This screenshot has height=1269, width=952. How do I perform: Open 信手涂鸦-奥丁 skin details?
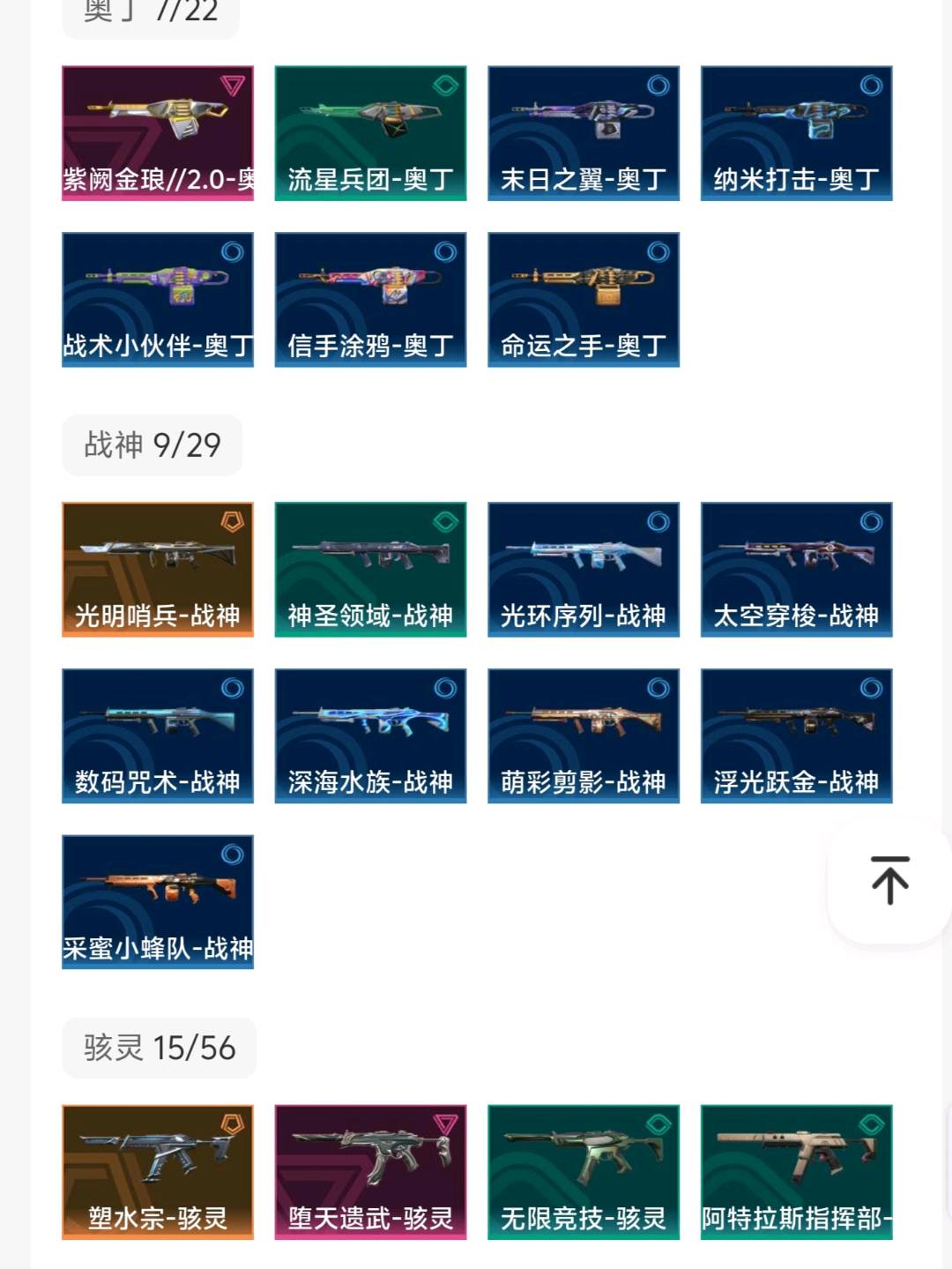370,300
